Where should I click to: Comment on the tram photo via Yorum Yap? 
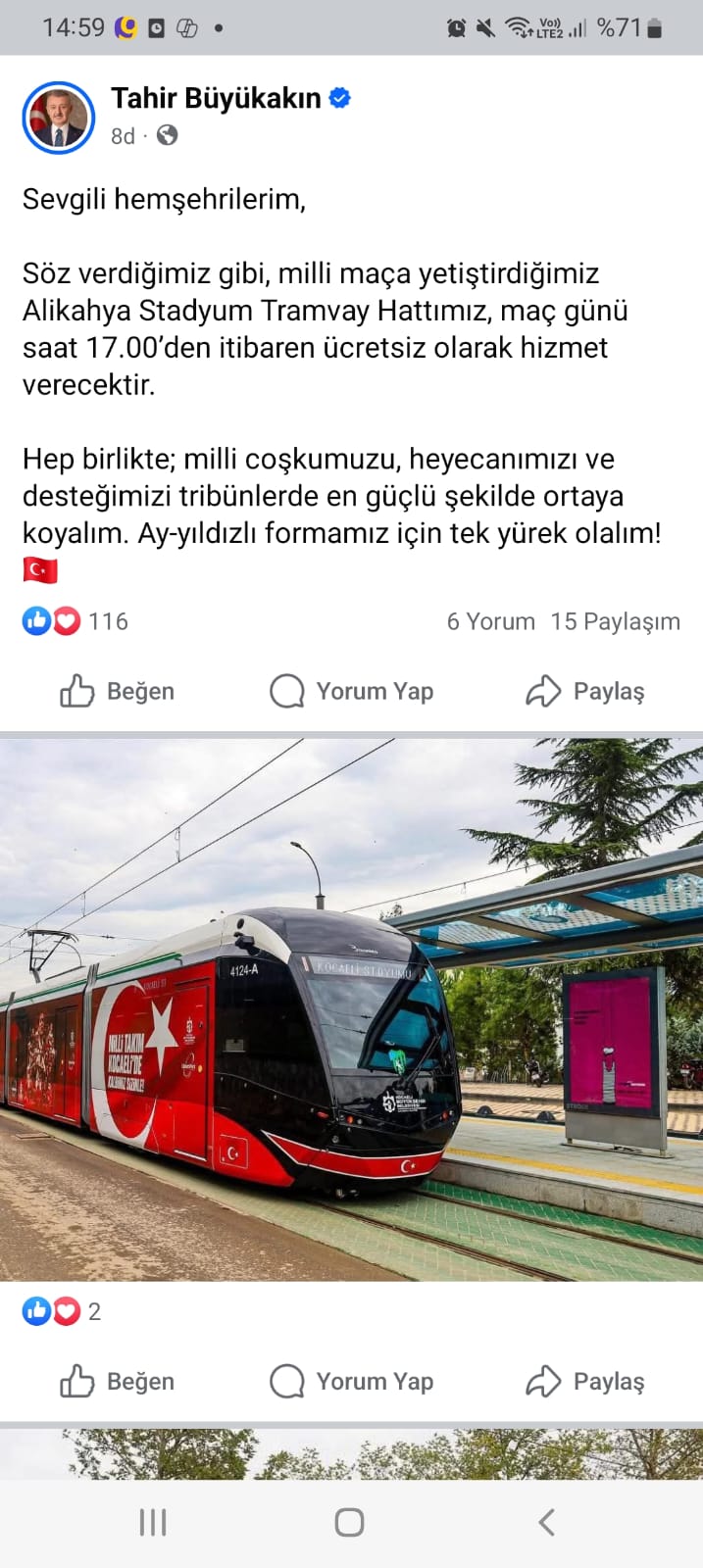pyautogui.click(x=351, y=1381)
